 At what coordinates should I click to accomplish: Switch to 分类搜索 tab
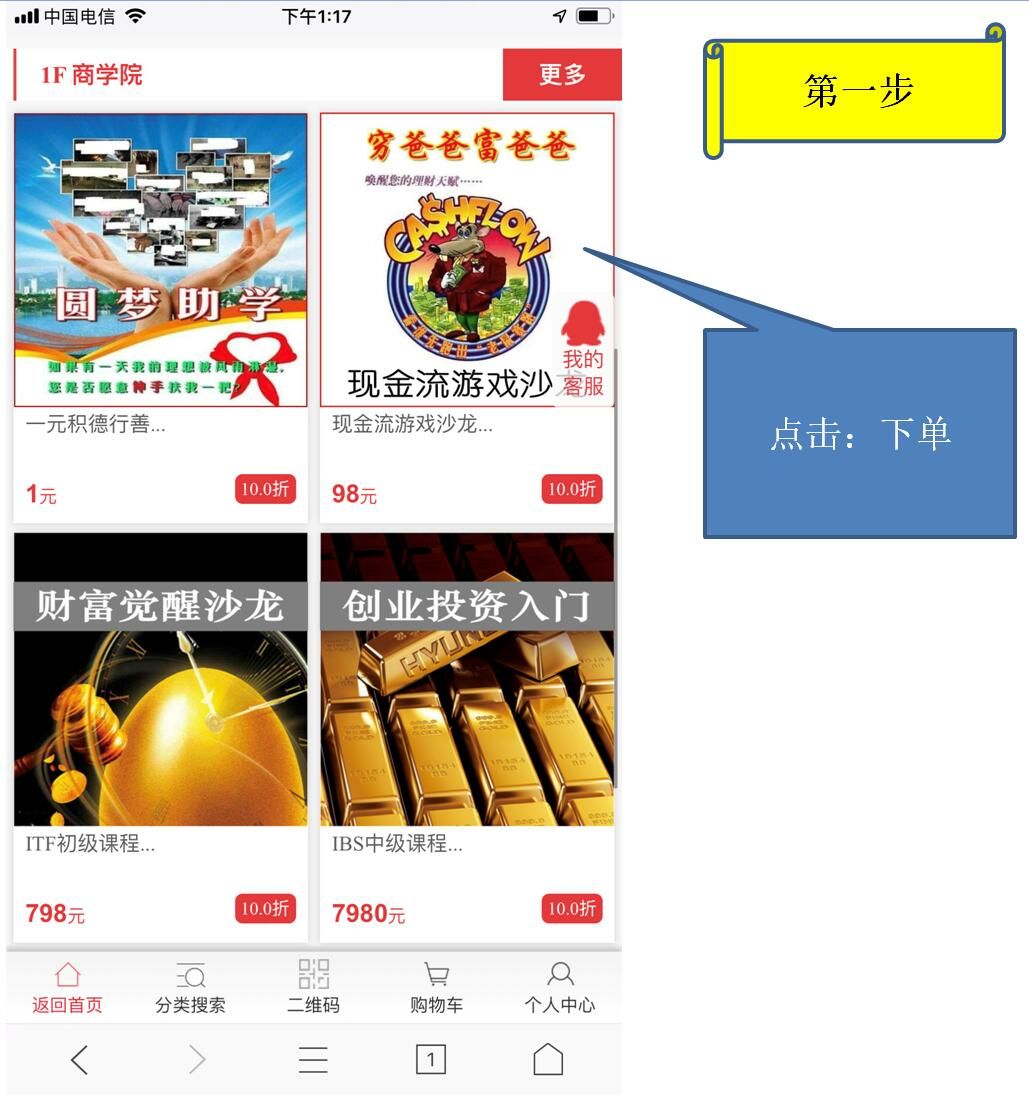[x=190, y=988]
